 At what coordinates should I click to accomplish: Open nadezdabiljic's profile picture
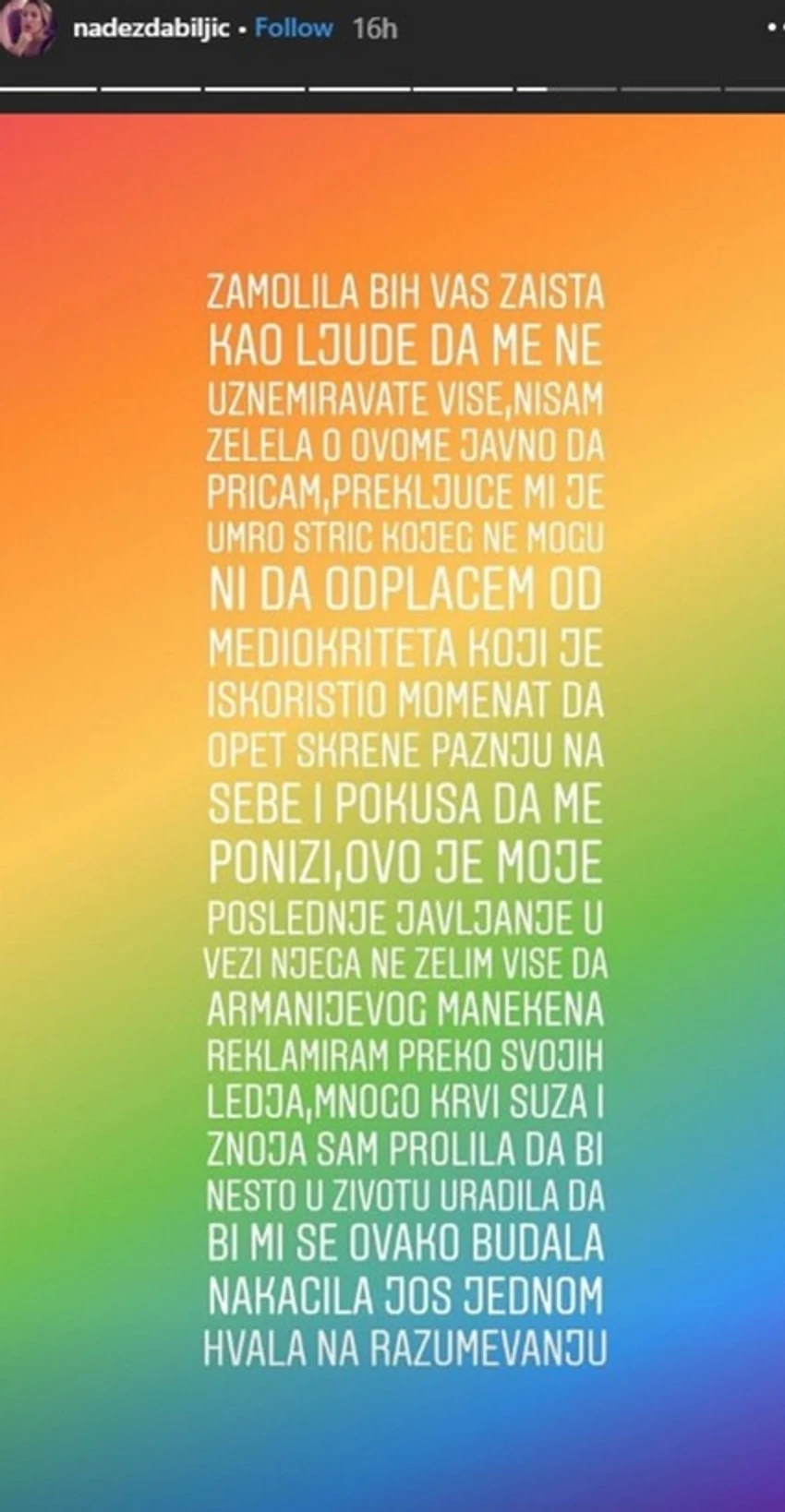coord(25,29)
